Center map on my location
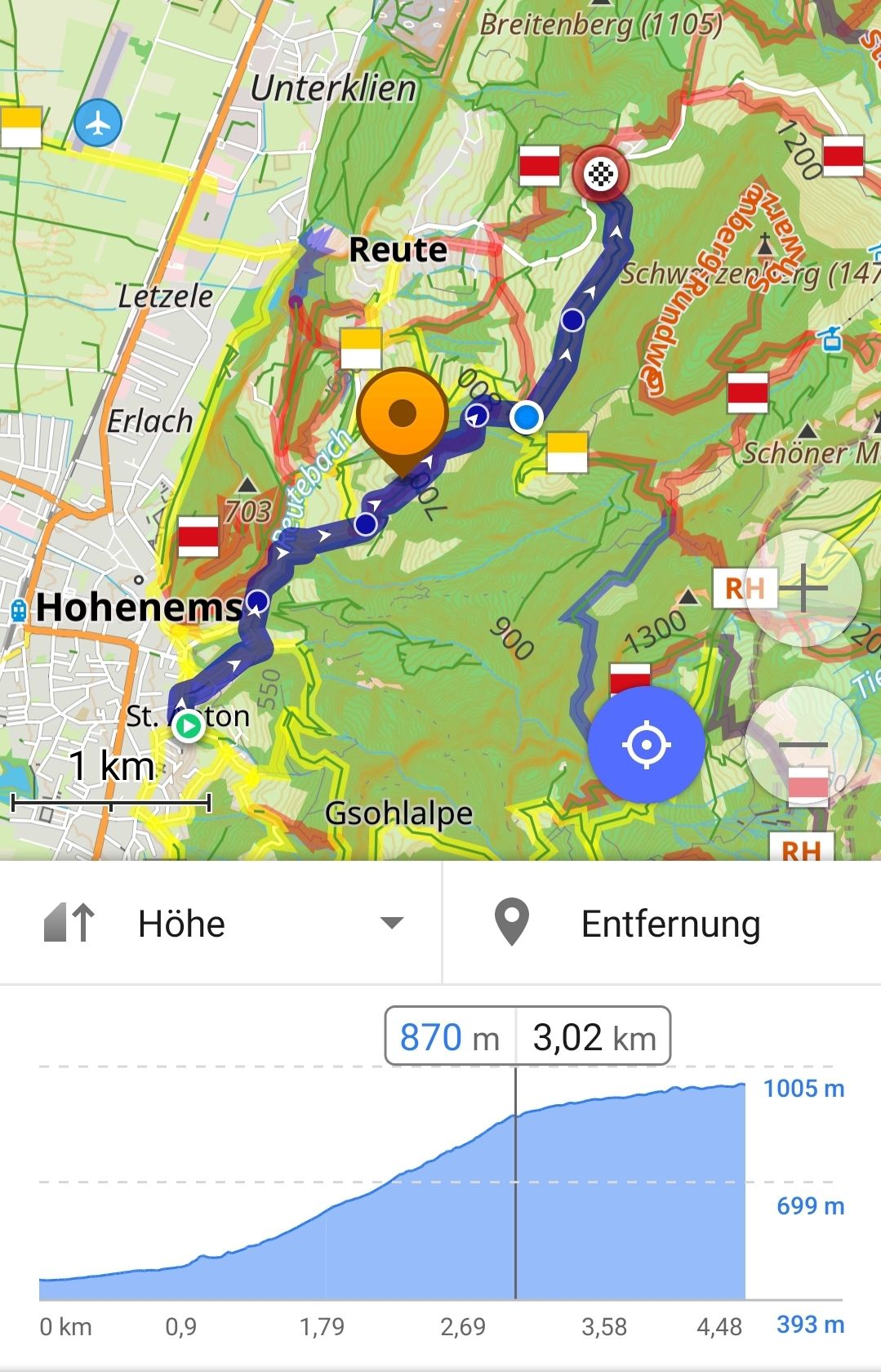This screenshot has height=1372, width=881. tap(646, 745)
